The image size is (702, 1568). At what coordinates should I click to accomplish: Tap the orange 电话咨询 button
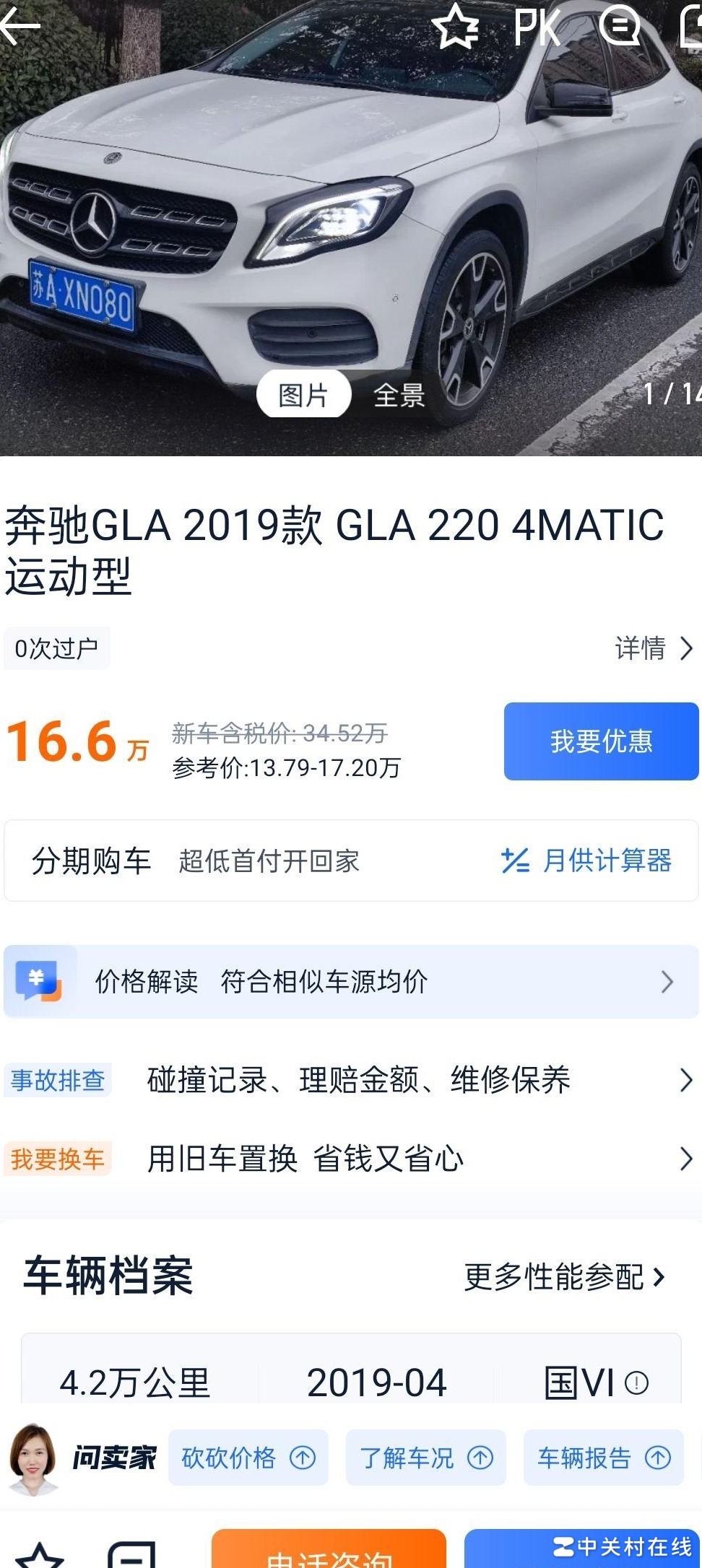[x=329, y=1552]
